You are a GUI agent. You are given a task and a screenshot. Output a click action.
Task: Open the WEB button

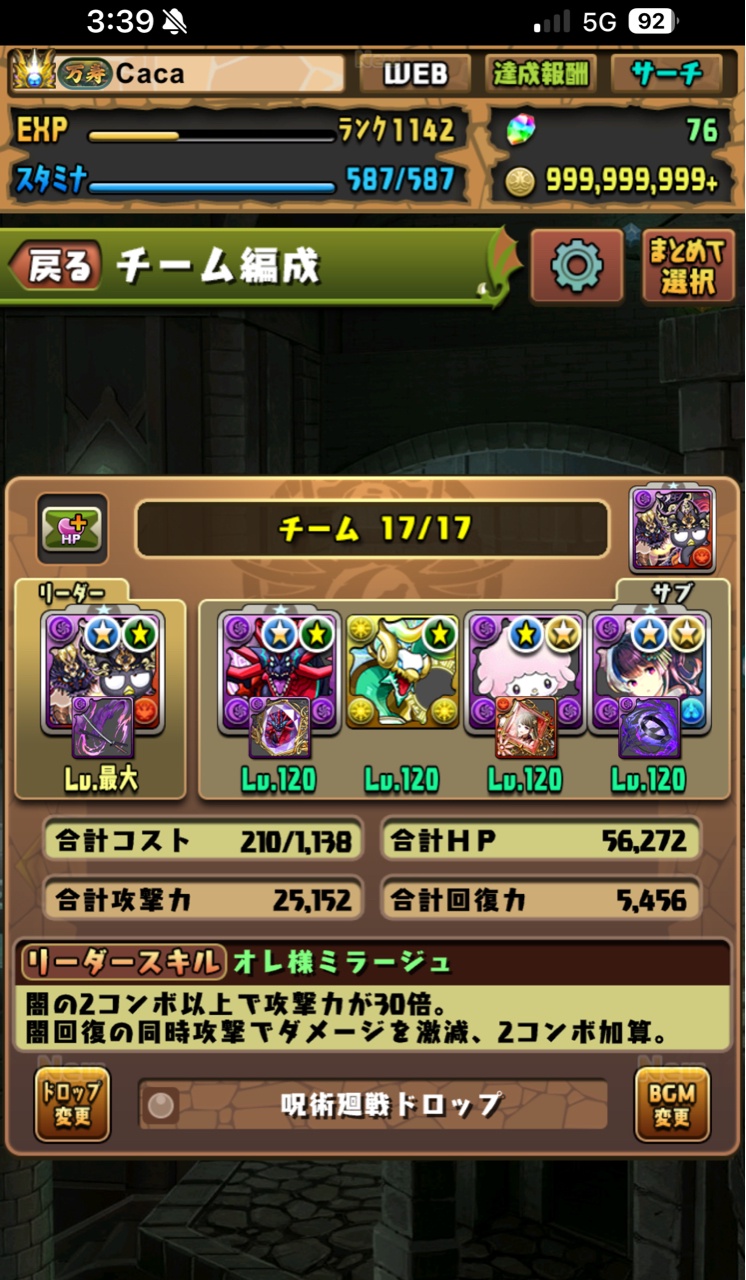pyautogui.click(x=414, y=73)
